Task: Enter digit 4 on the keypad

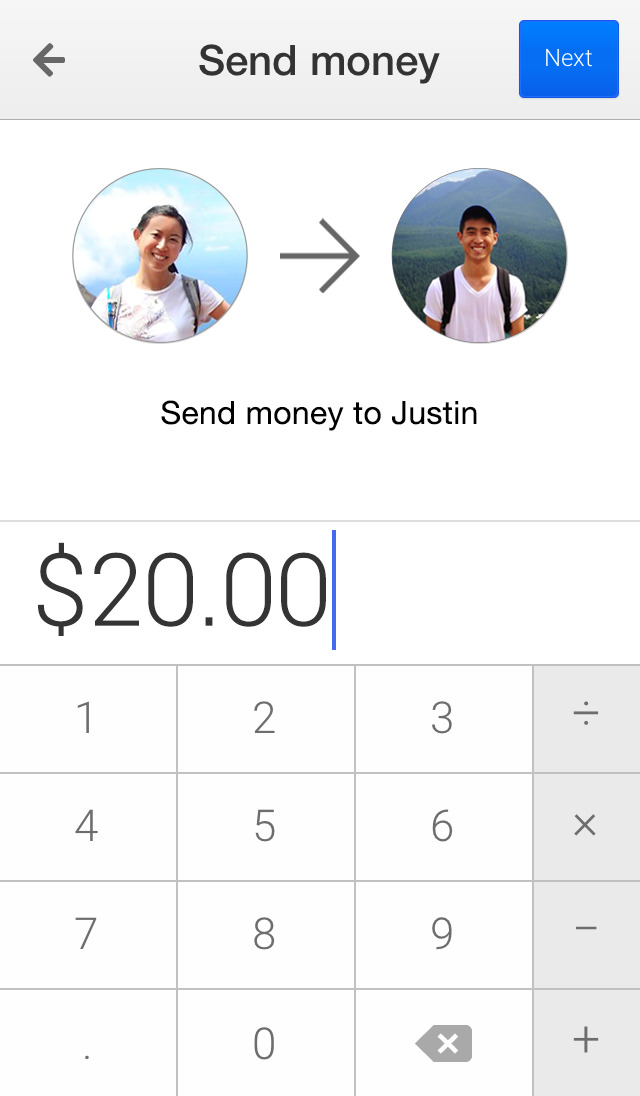Action: (87, 826)
